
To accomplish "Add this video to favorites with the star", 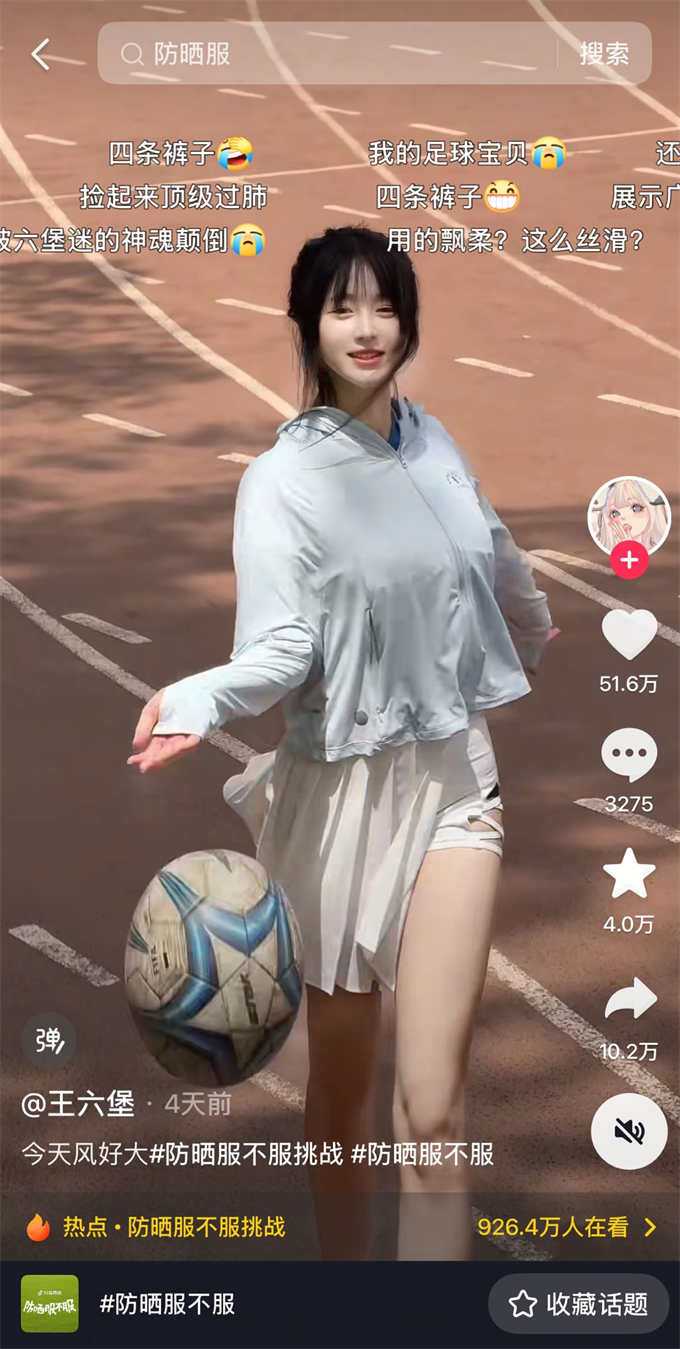I will point(629,875).
